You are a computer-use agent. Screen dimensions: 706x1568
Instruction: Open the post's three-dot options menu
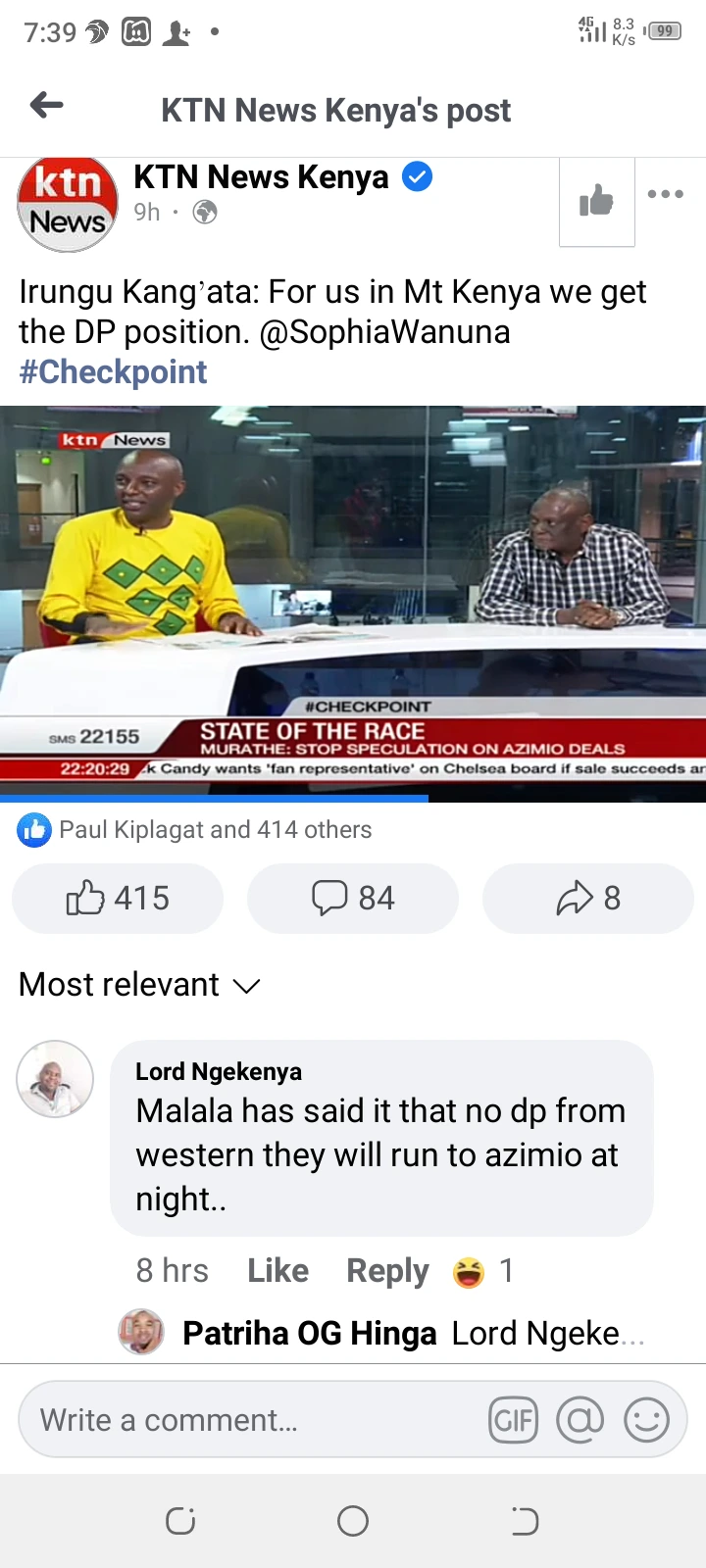pyautogui.click(x=666, y=194)
